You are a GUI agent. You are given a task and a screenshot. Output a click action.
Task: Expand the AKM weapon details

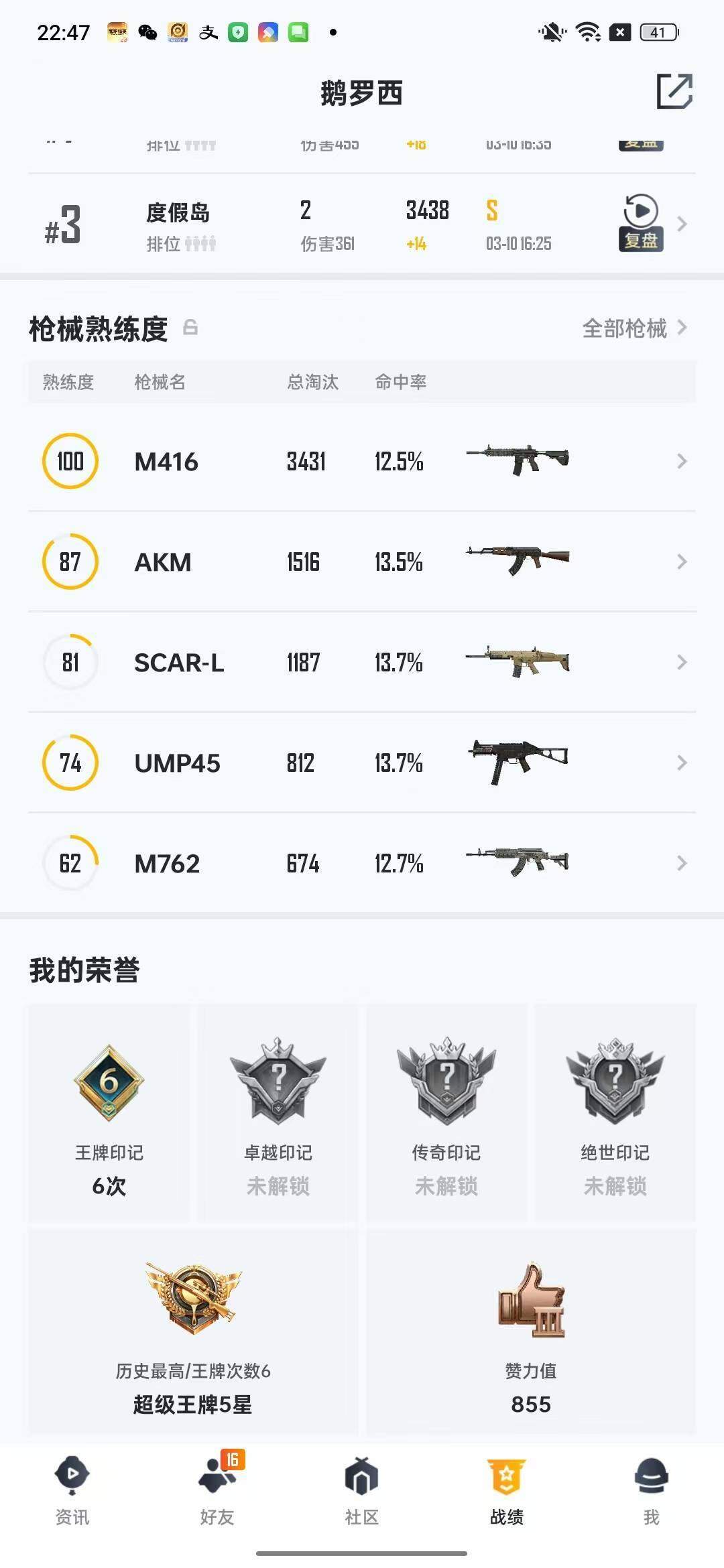coord(682,562)
